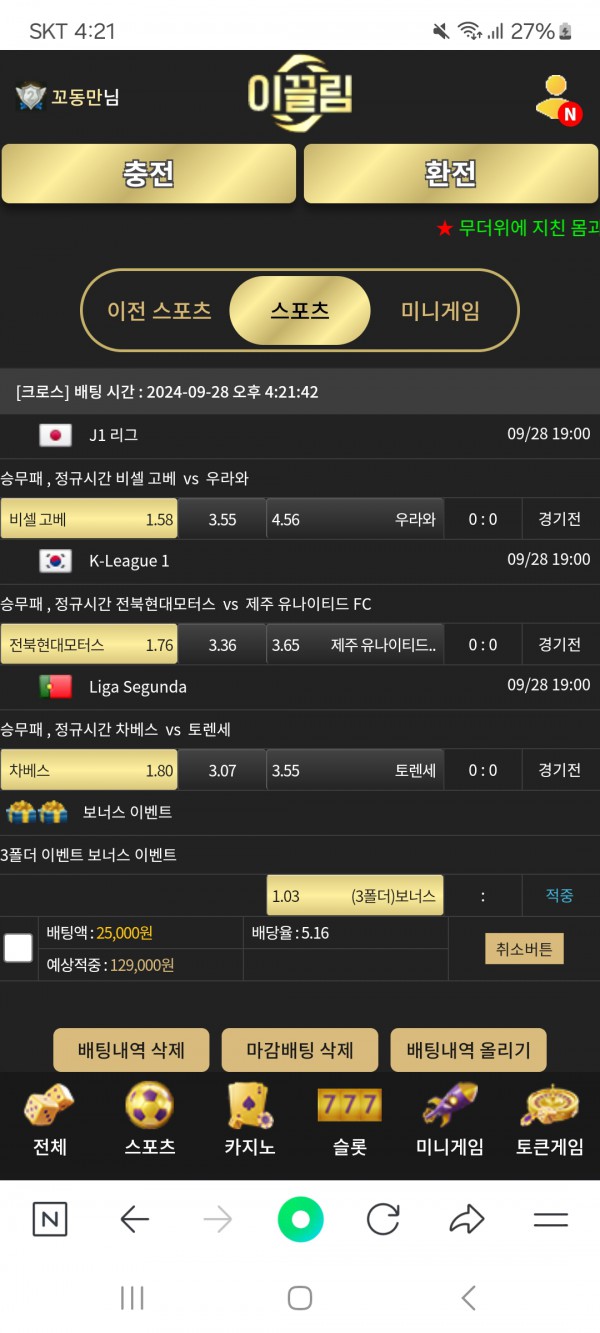Screen dimensions: 600x1333
Task: Tap 배팅내역 올리기 button
Action: tap(468, 1051)
